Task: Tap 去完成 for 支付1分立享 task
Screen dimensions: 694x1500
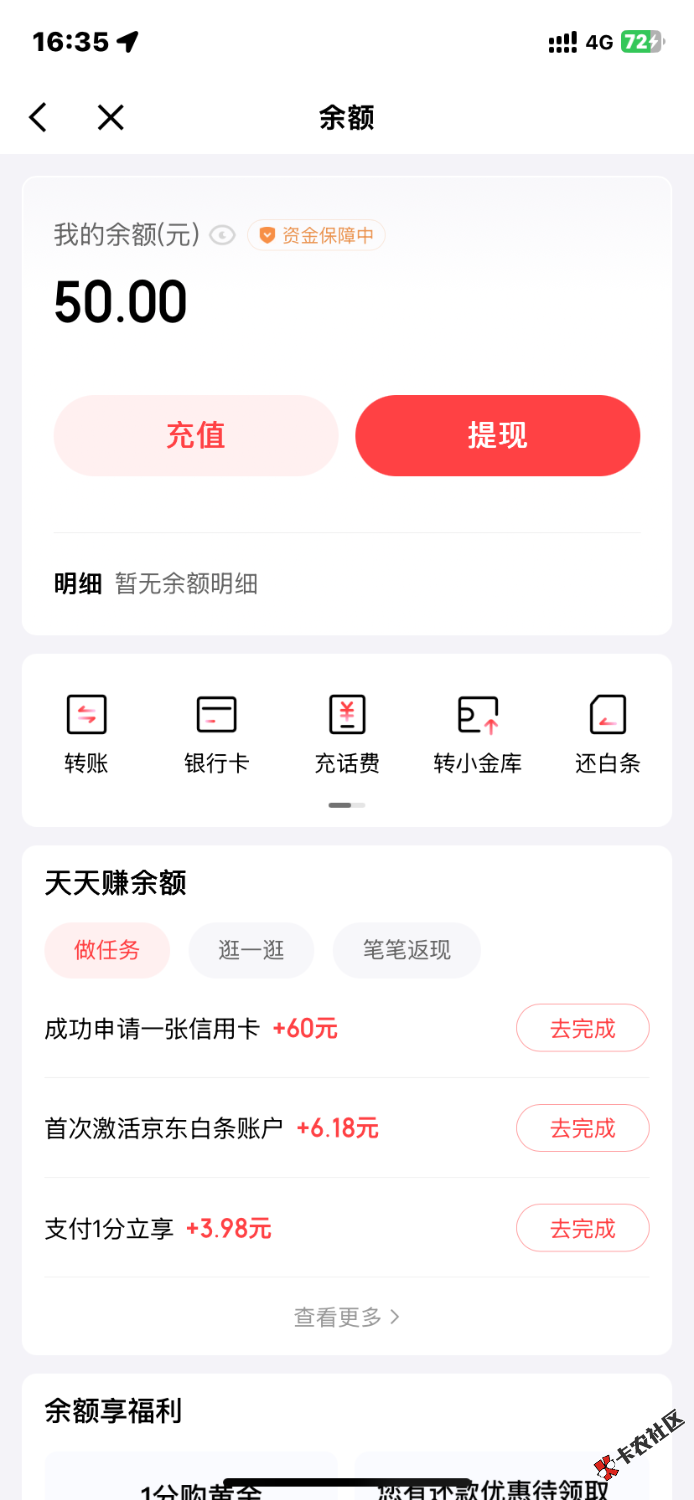Action: pos(582,1228)
